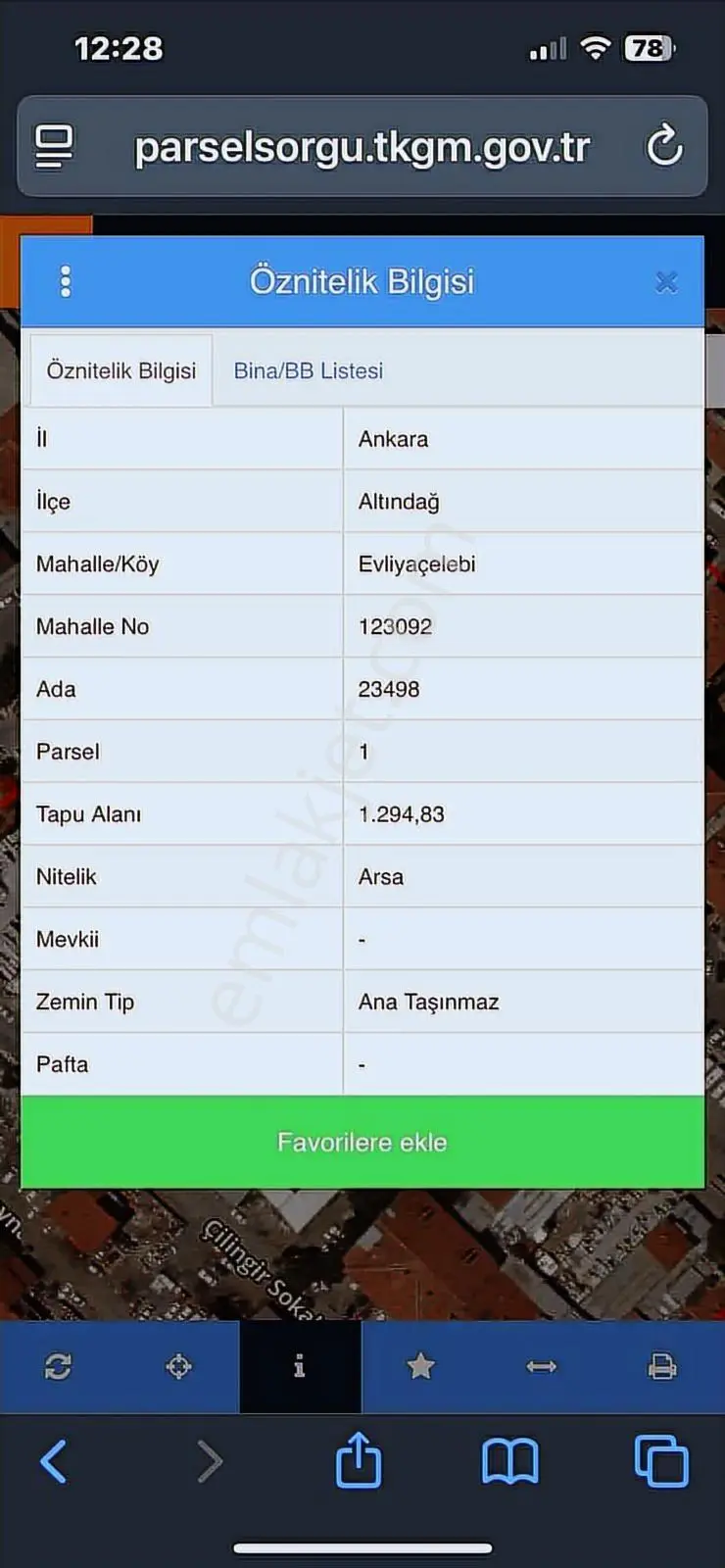Screen dimensions: 725x1568
Task: Tap the parselsorgu.tkgm.gov.tr address field
Action: pos(362,147)
